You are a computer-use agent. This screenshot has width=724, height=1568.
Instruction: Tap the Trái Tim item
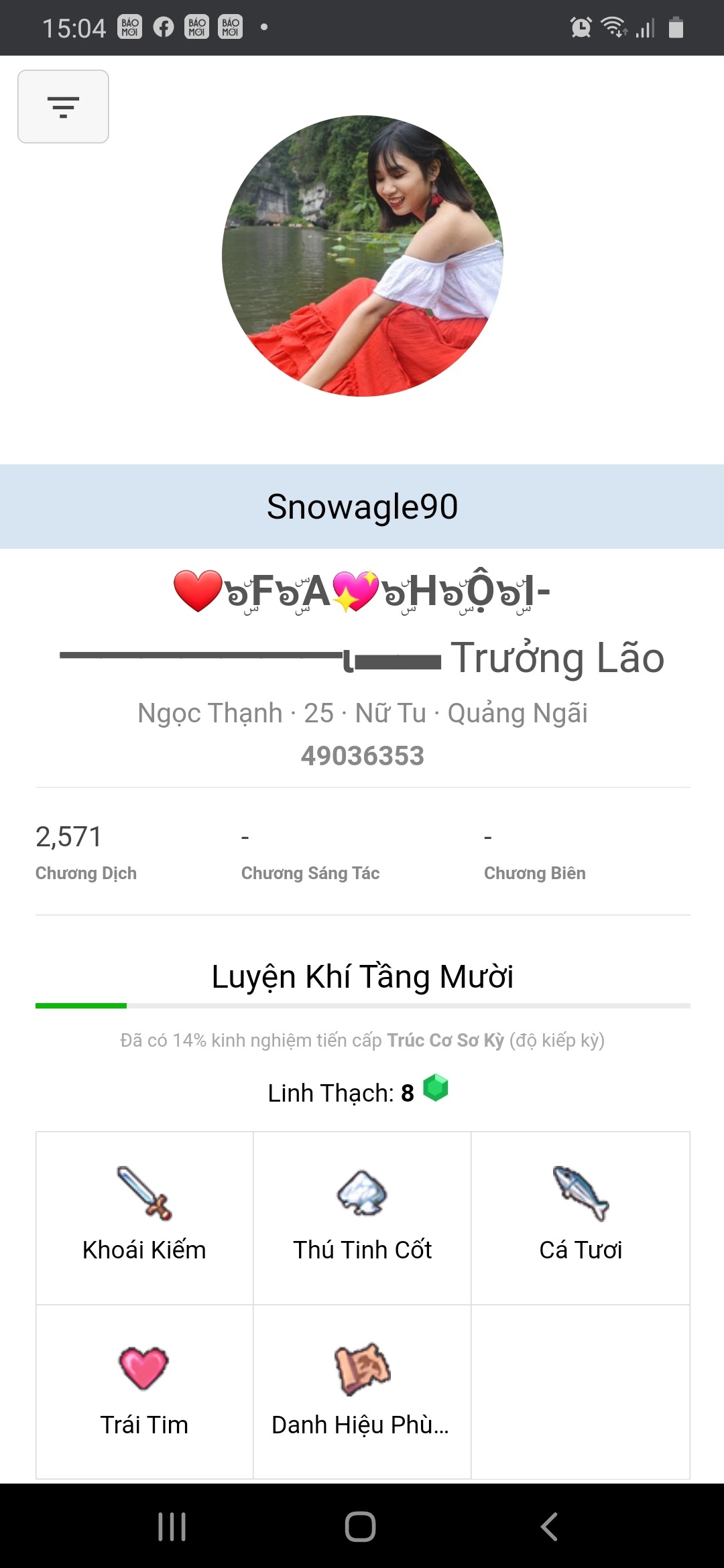pos(144,1392)
